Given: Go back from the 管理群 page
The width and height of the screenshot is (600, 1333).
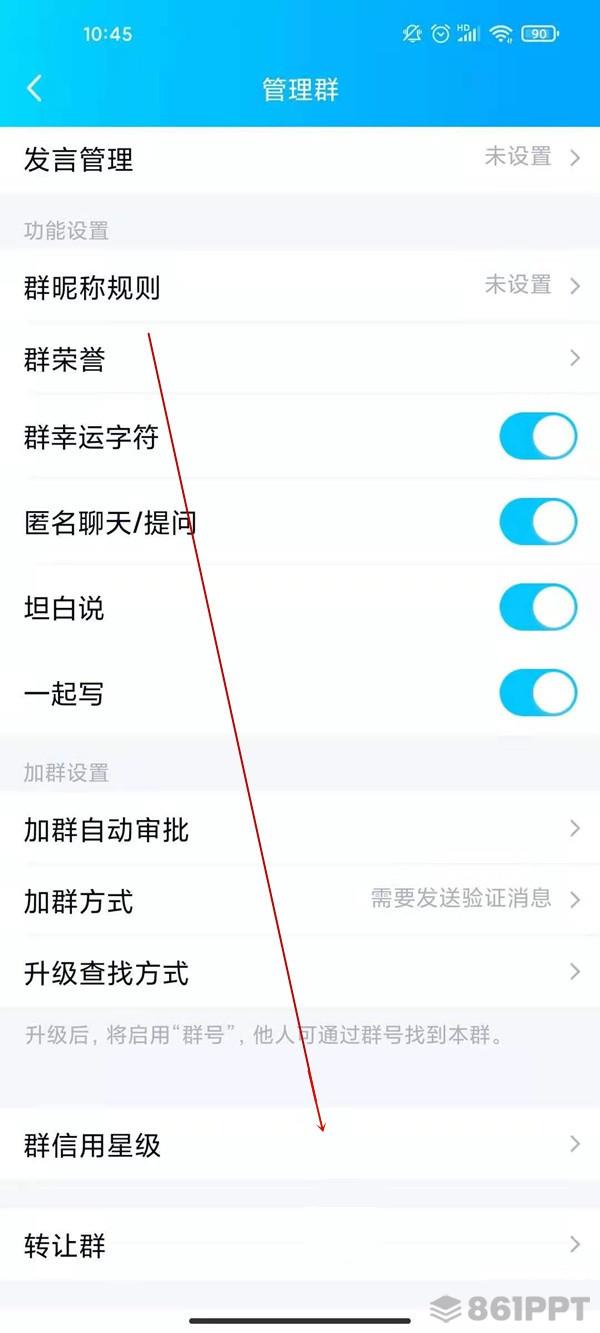Looking at the screenshot, I should (35, 88).
